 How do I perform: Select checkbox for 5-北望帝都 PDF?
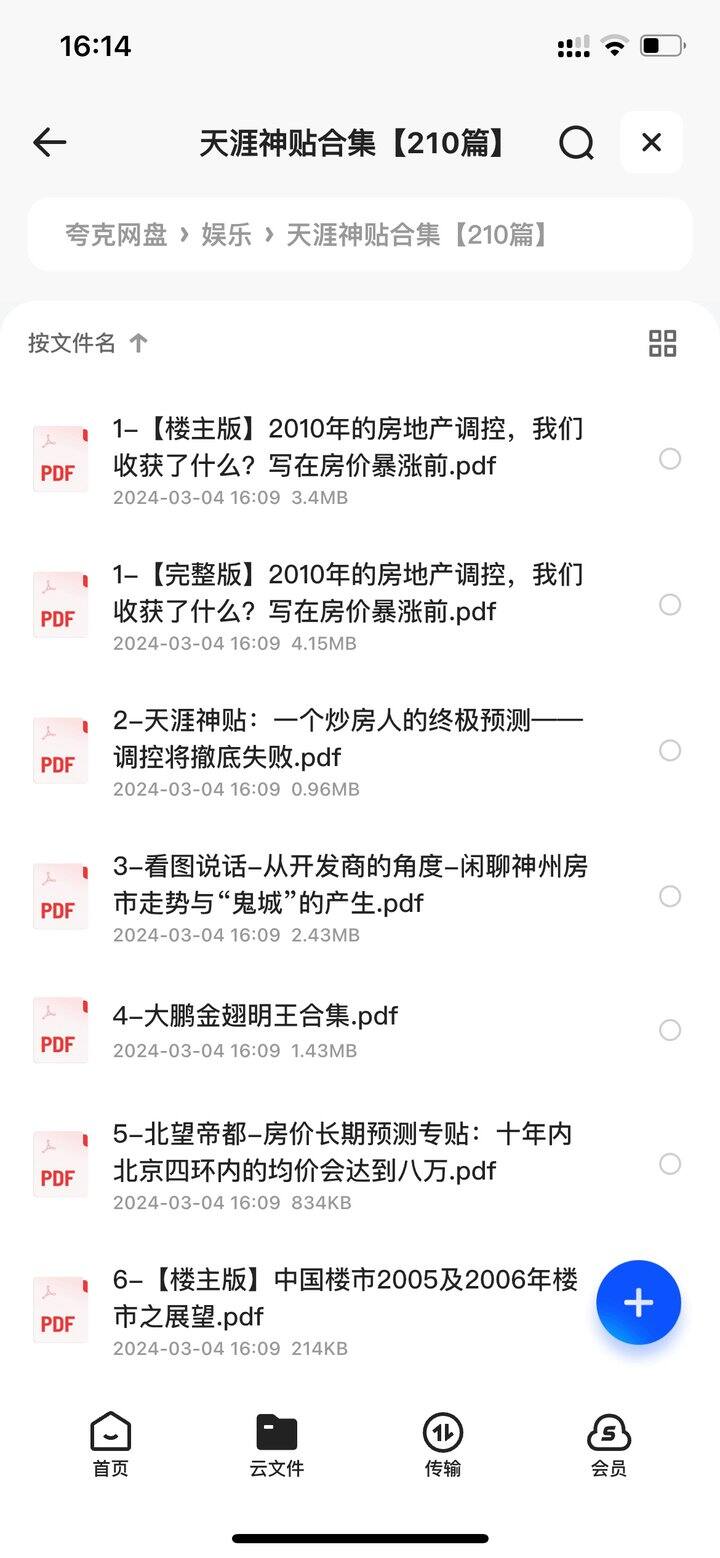670,1163
